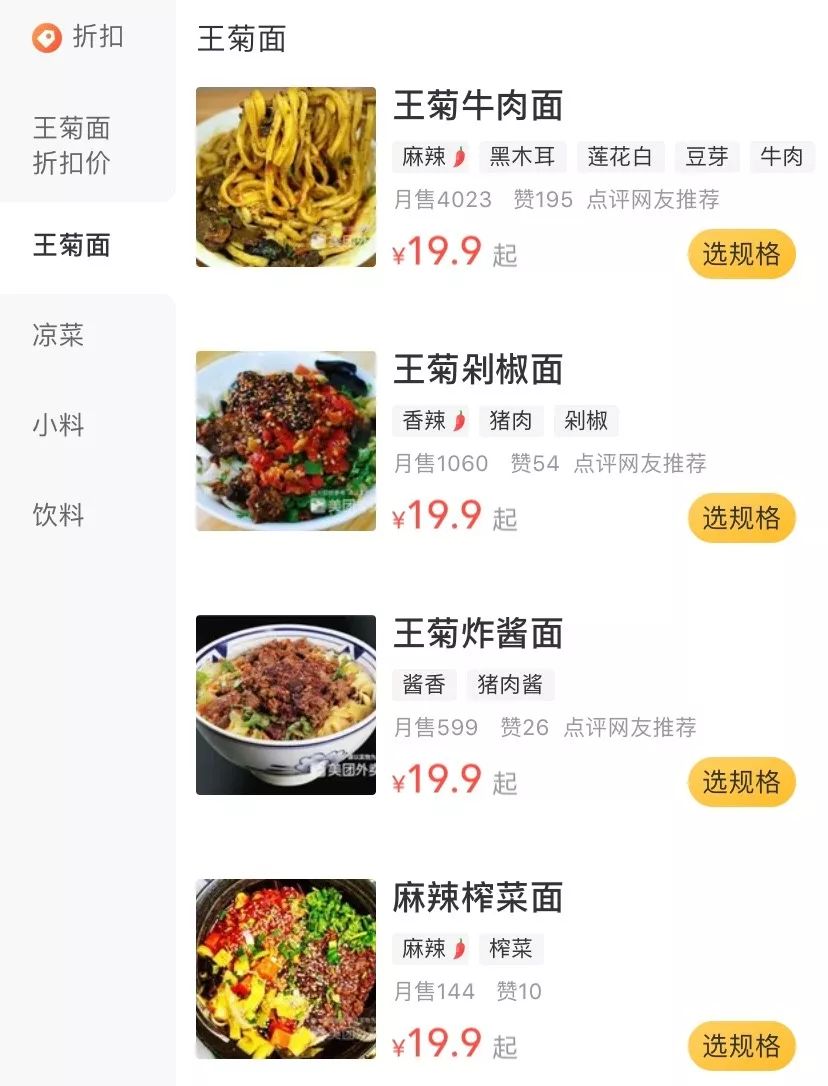
Task: Click the chili icon beside 香辣 tag
Action: 459,421
